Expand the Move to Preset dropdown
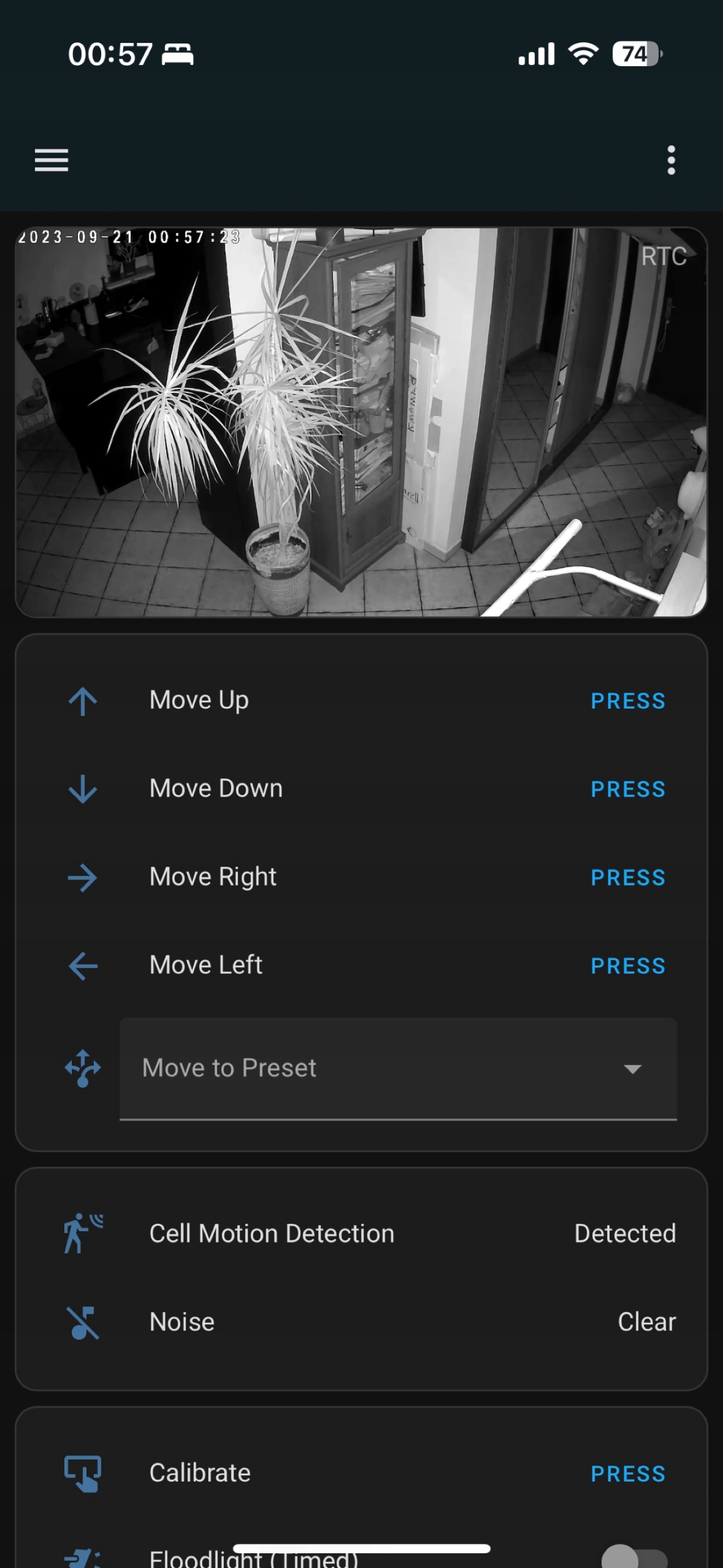The width and height of the screenshot is (723, 1568). [398, 1069]
